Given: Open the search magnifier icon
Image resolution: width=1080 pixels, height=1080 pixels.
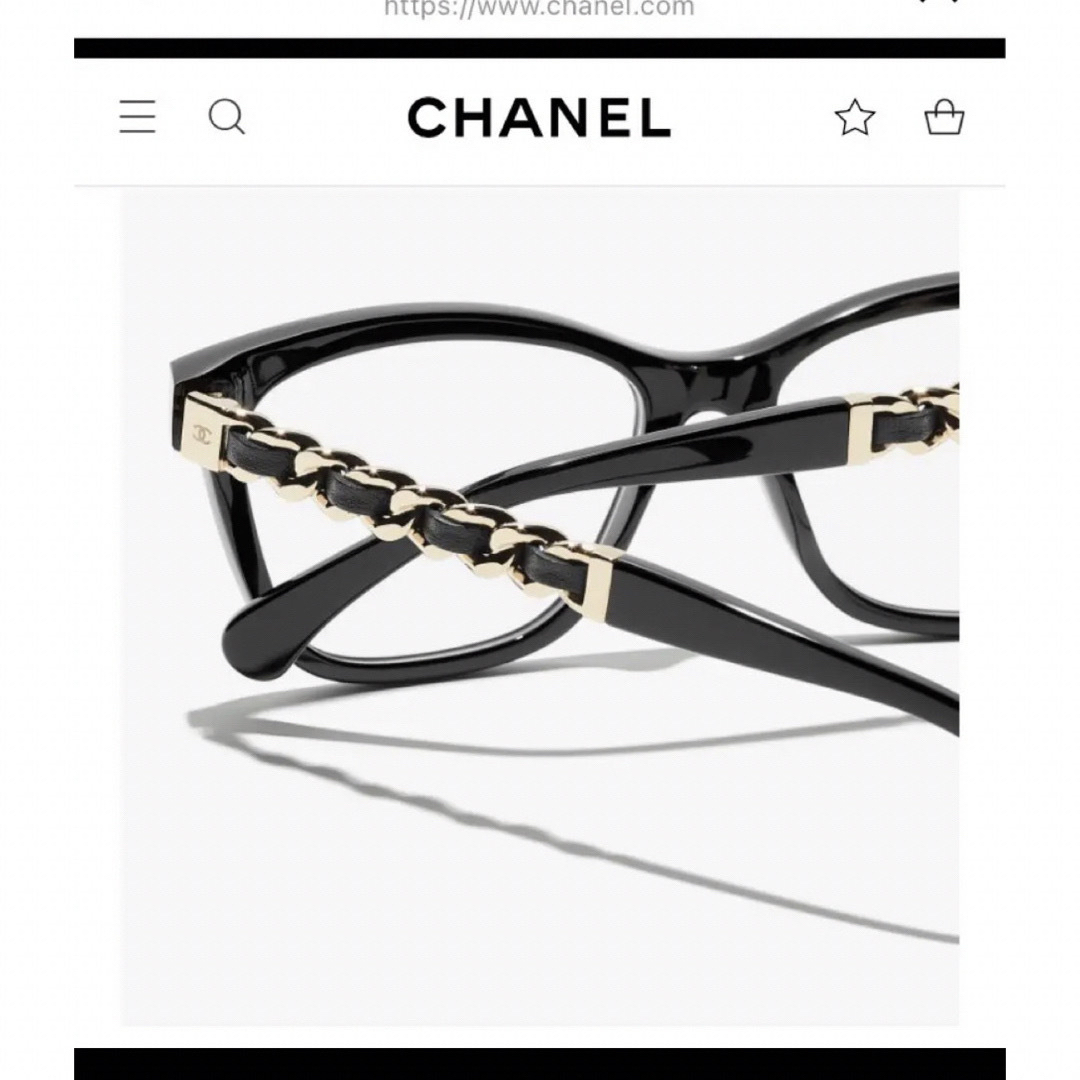Looking at the screenshot, I should [x=226, y=118].
